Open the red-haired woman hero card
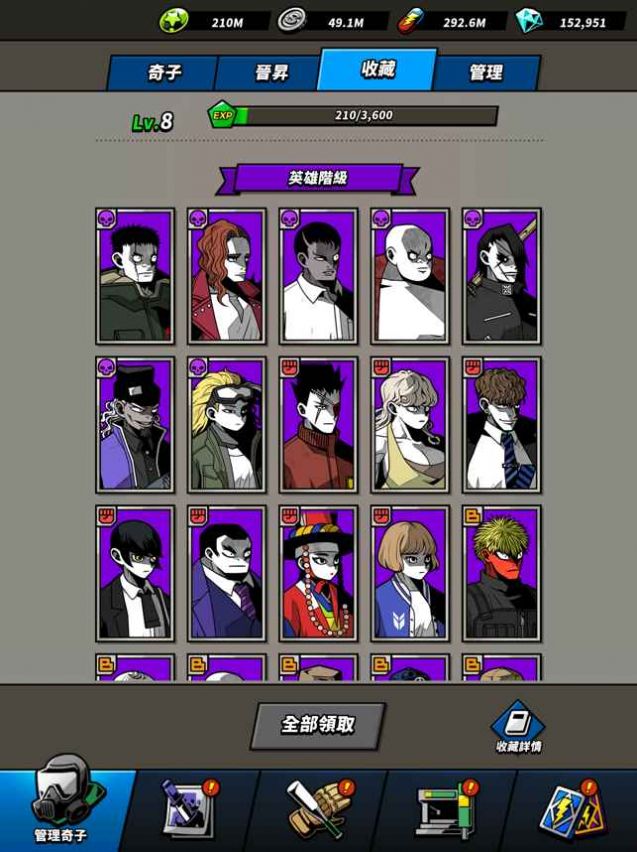Image resolution: width=637 pixels, height=852 pixels. point(227,276)
